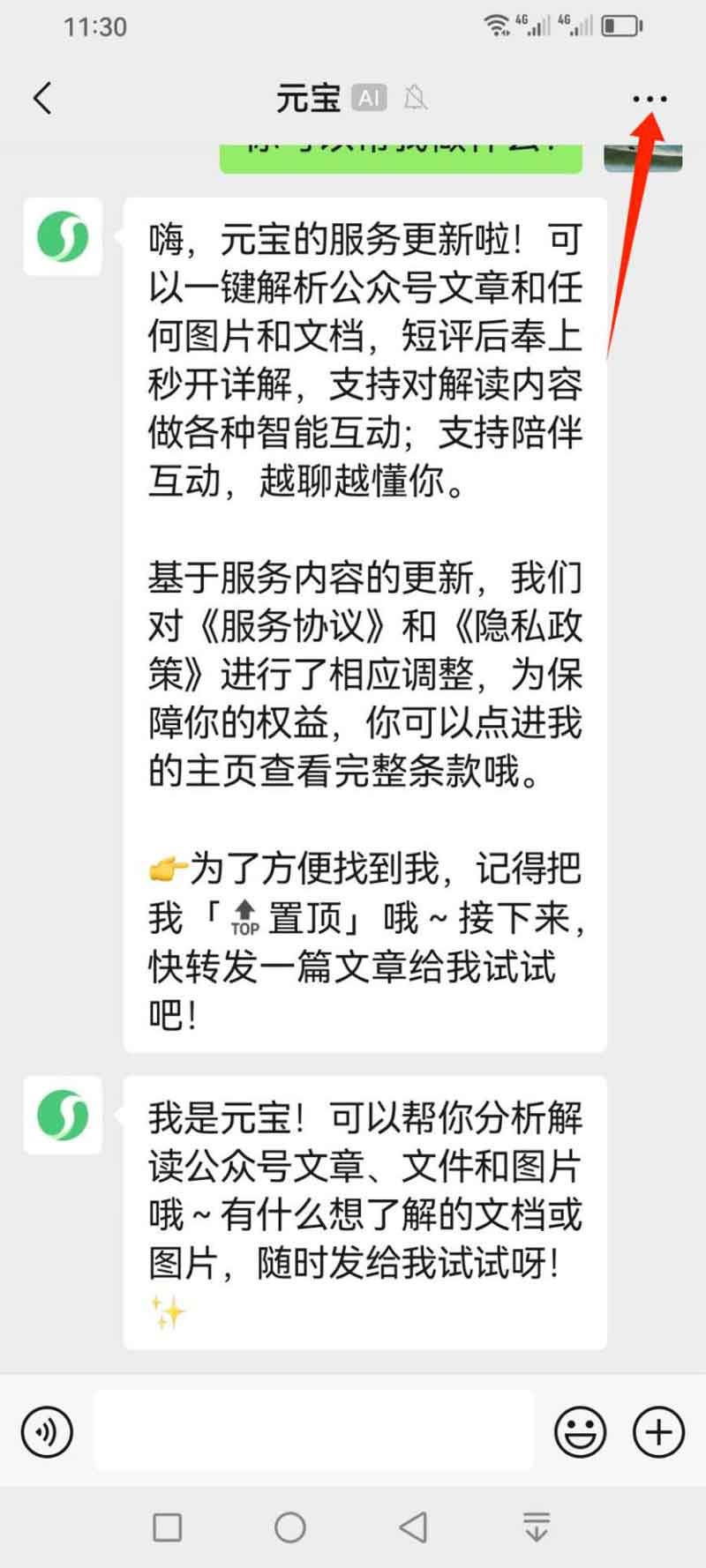Switch to voice input mode

47,1431
